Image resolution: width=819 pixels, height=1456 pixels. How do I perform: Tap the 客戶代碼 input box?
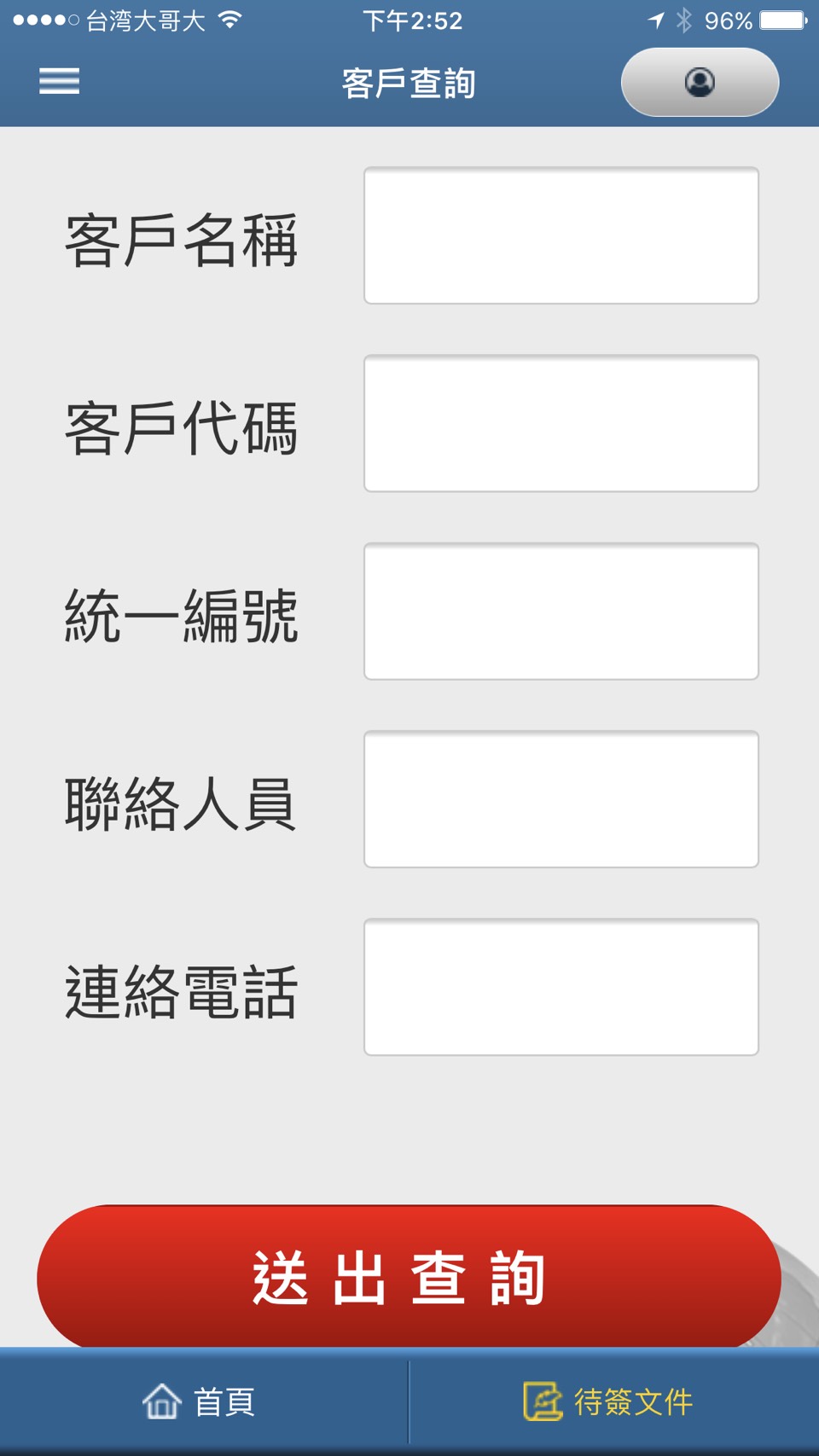pyautogui.click(x=561, y=423)
